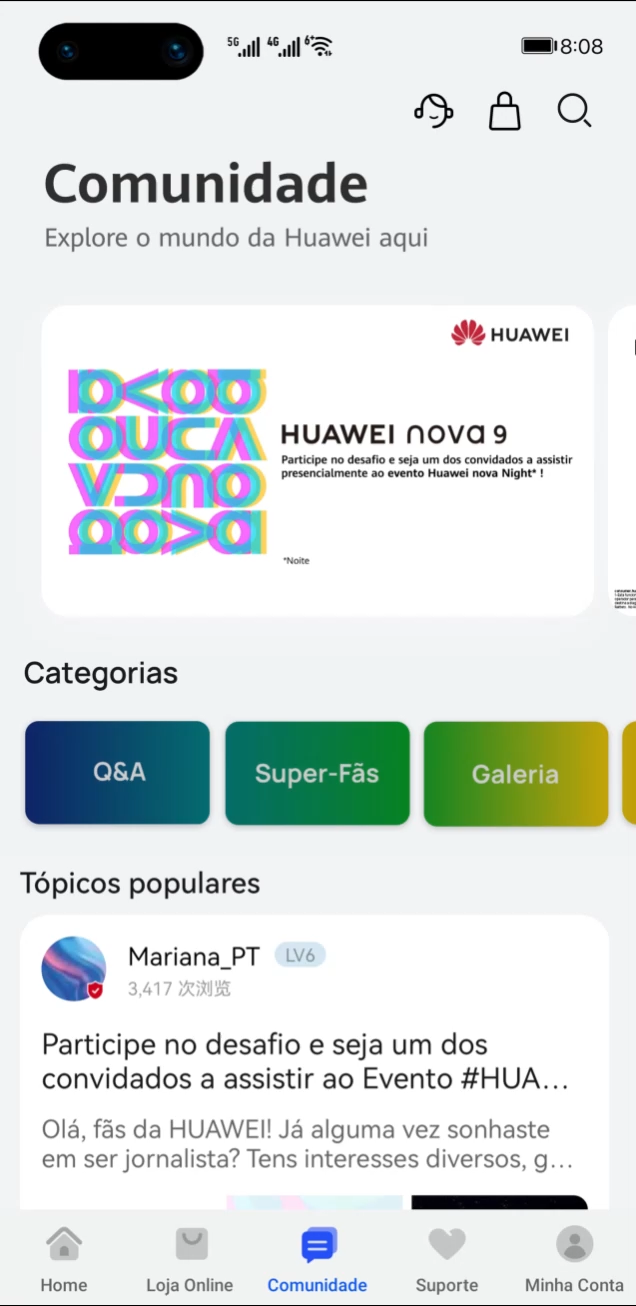636x1306 pixels.
Task: Open the search icon
Action: pos(574,111)
